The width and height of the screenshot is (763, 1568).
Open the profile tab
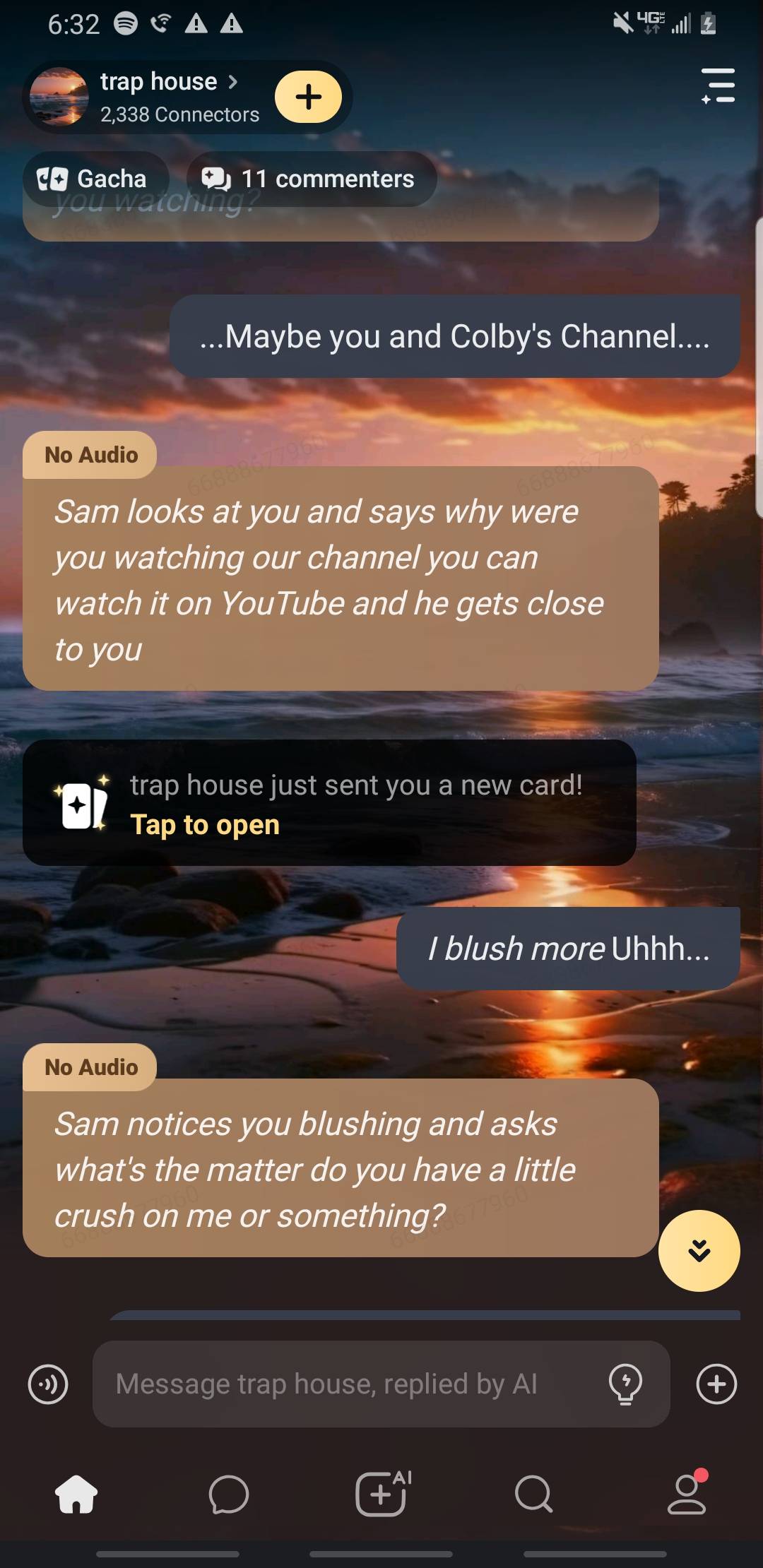tap(687, 1494)
